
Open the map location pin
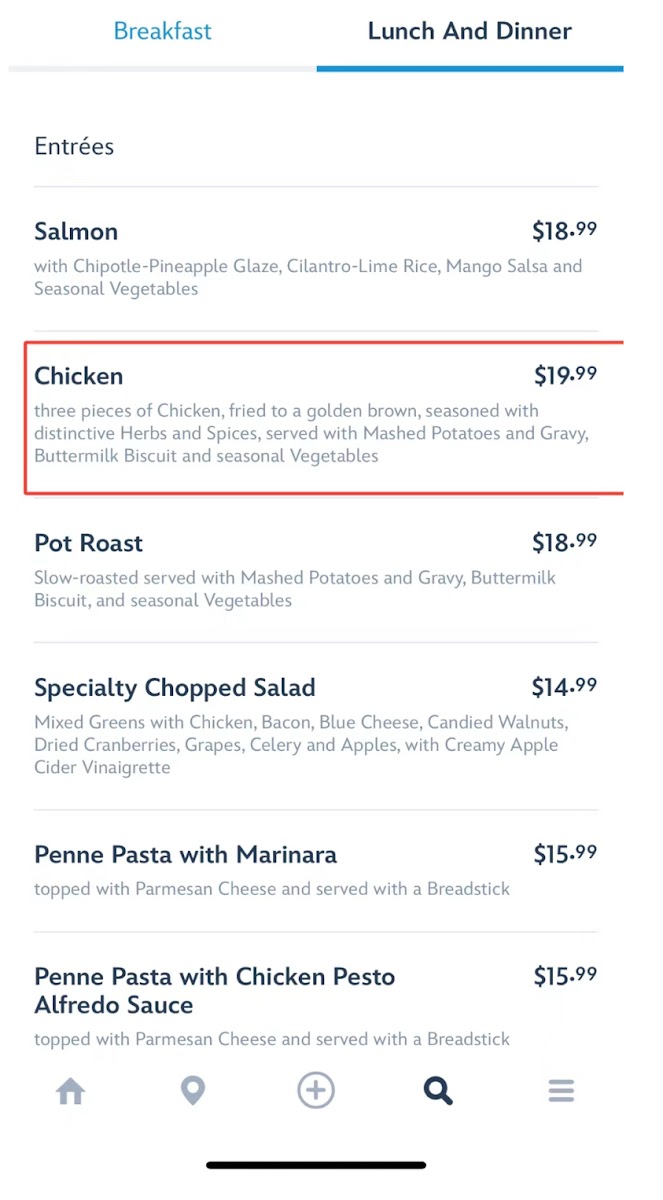pos(192,1090)
